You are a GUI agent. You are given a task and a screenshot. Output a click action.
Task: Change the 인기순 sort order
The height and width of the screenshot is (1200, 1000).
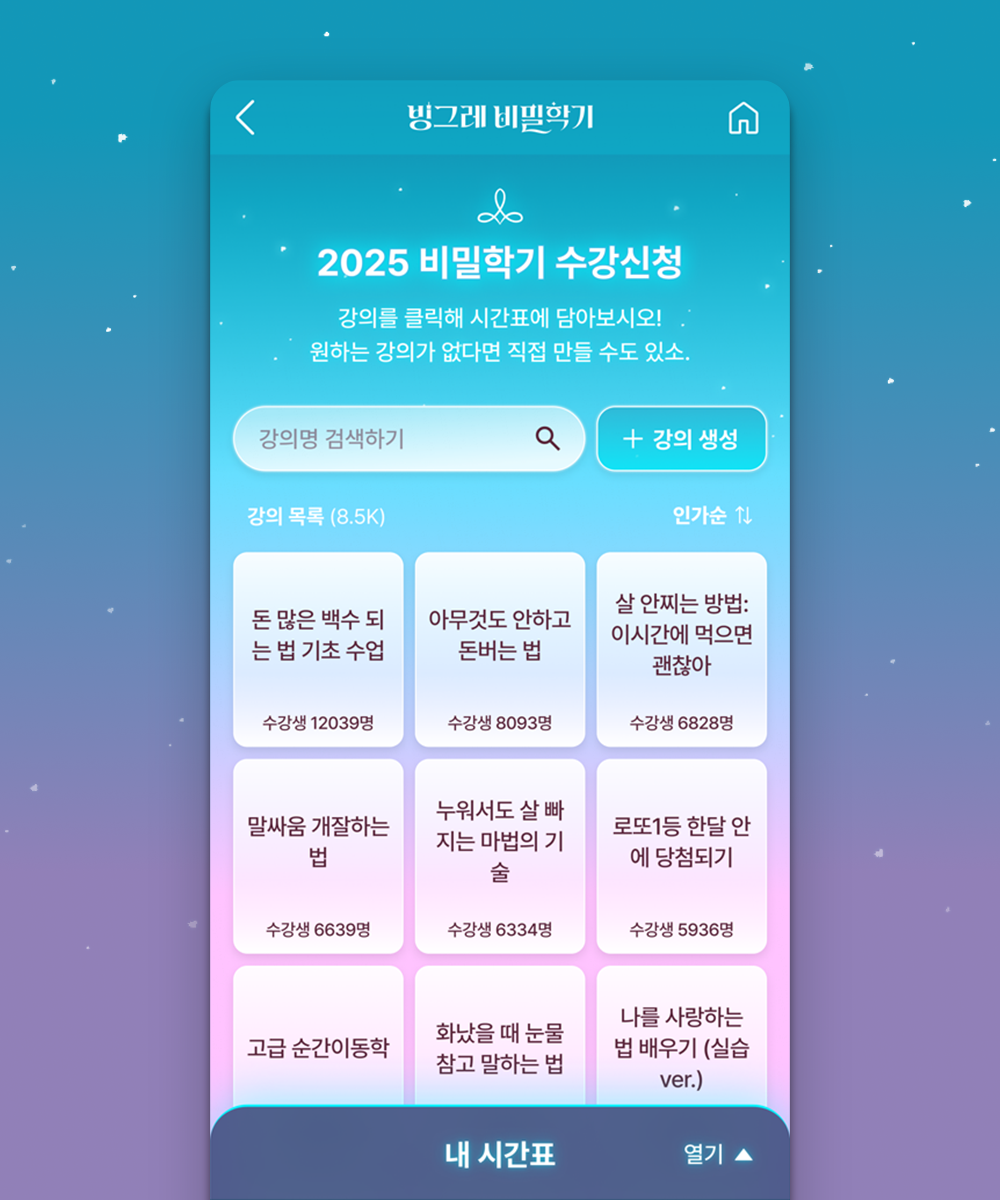(x=712, y=516)
